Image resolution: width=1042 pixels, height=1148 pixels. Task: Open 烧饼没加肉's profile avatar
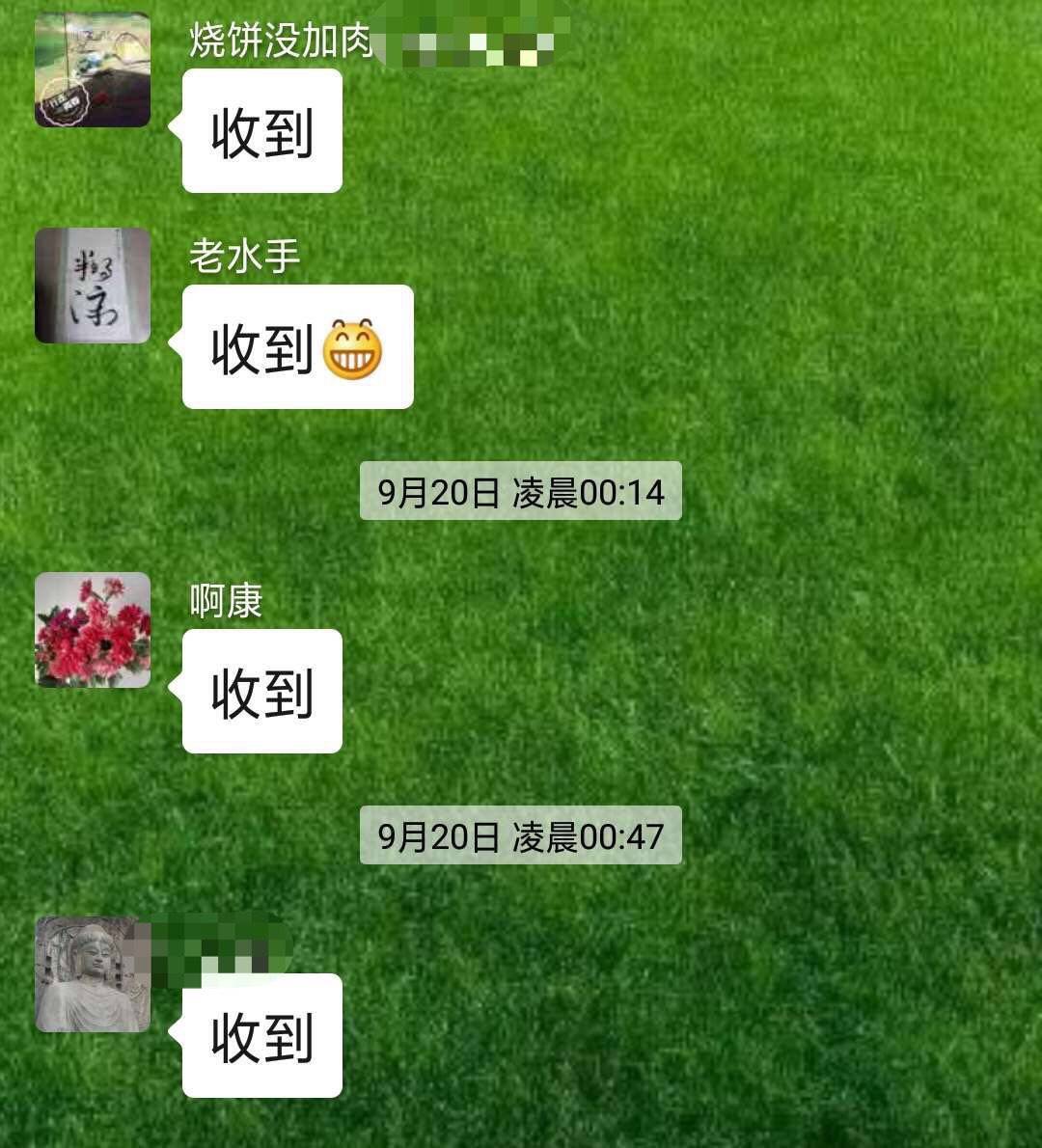(93, 69)
